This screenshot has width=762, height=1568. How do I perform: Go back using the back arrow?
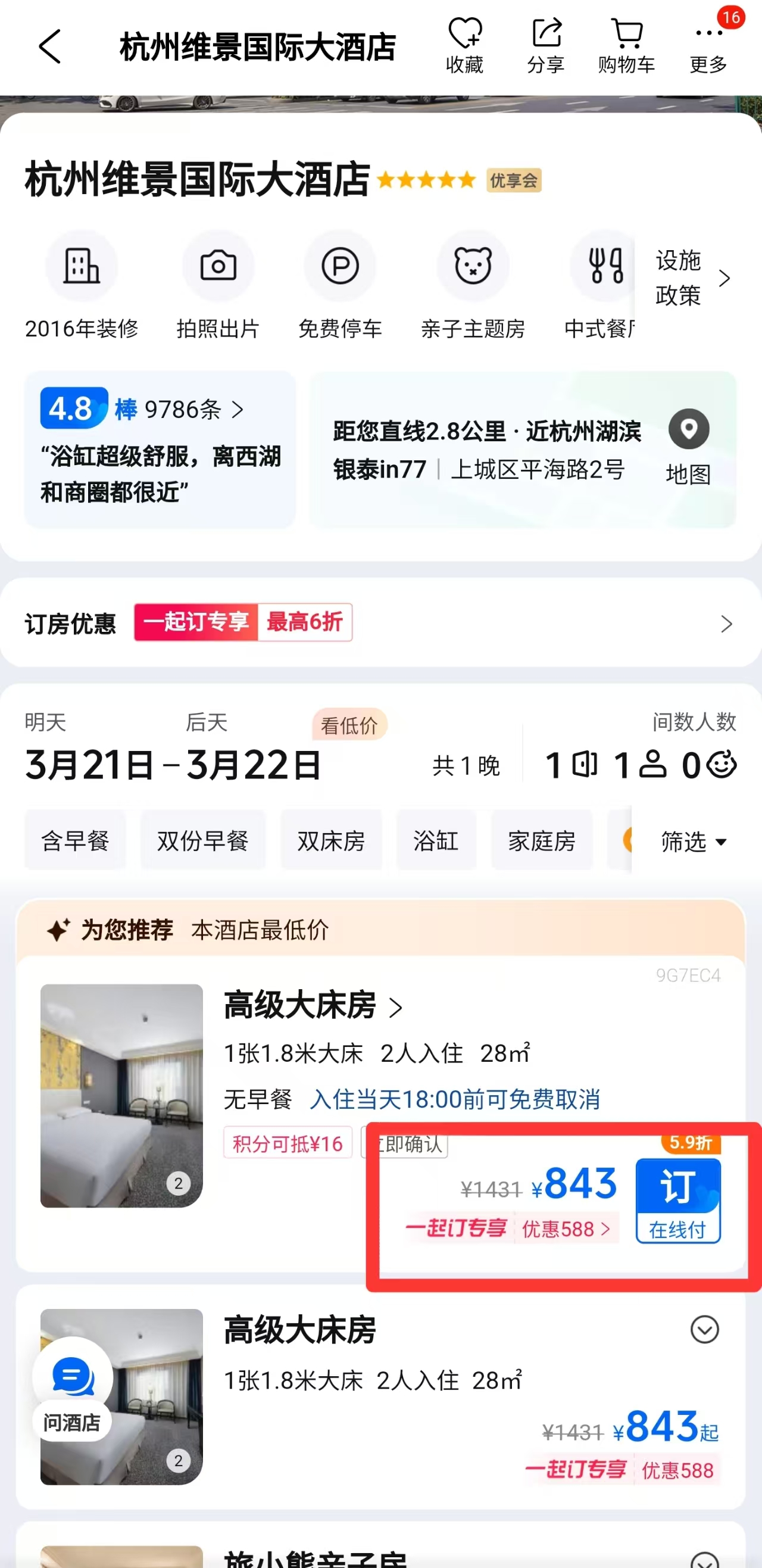pos(50,46)
